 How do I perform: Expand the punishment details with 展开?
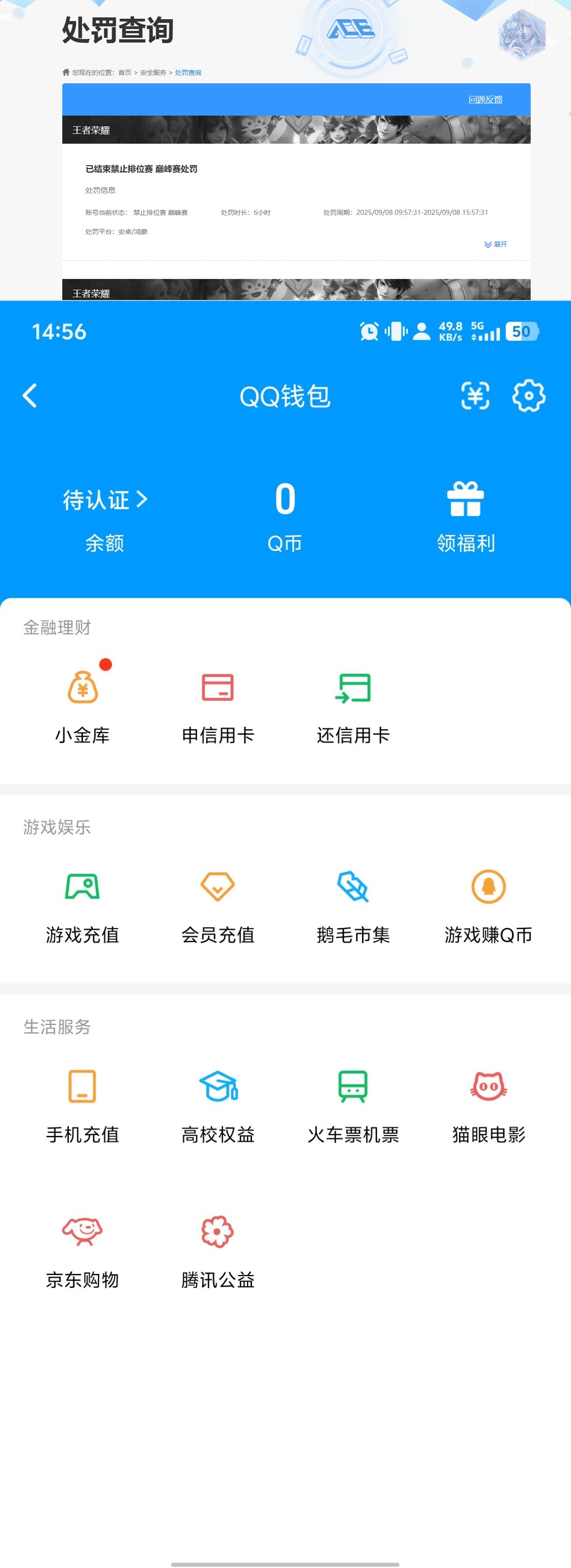(x=496, y=245)
